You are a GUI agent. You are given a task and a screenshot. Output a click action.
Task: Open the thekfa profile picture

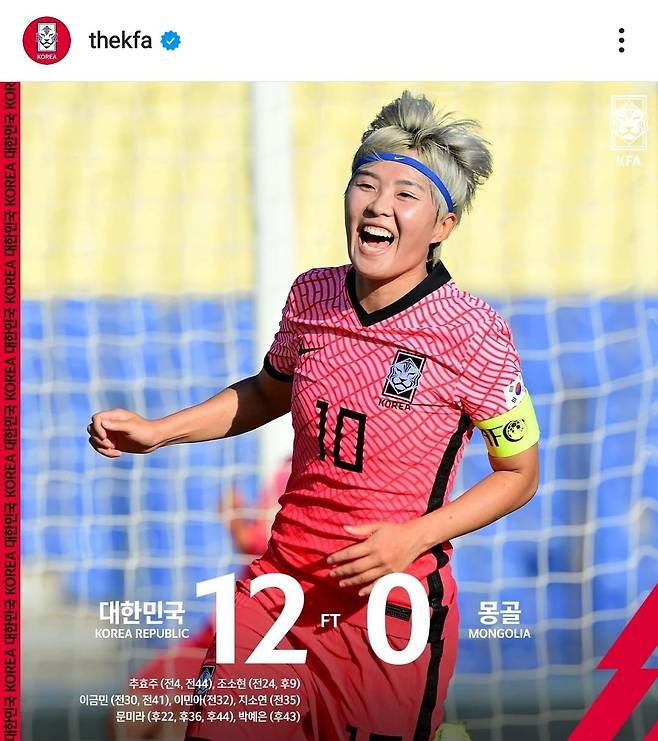click(46, 40)
